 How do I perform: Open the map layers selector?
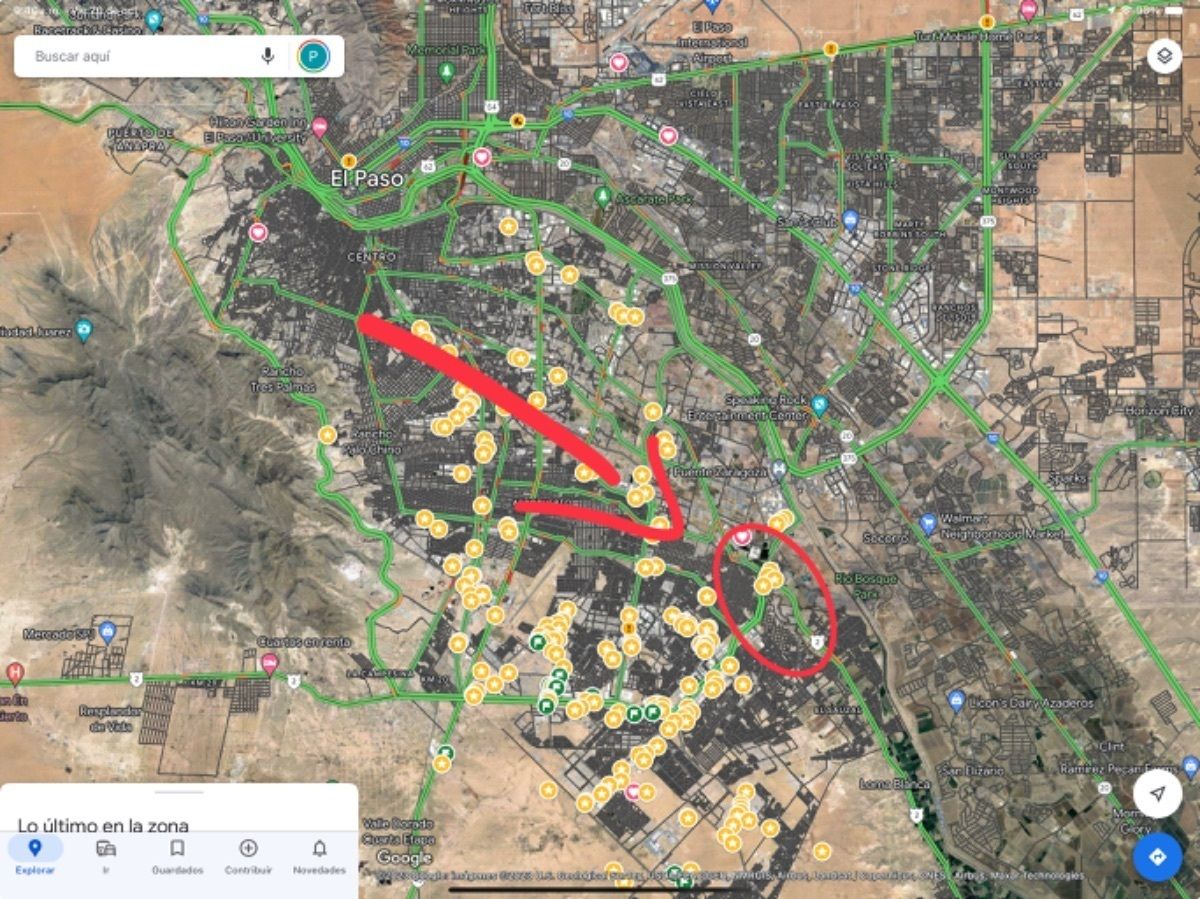[x=1164, y=56]
